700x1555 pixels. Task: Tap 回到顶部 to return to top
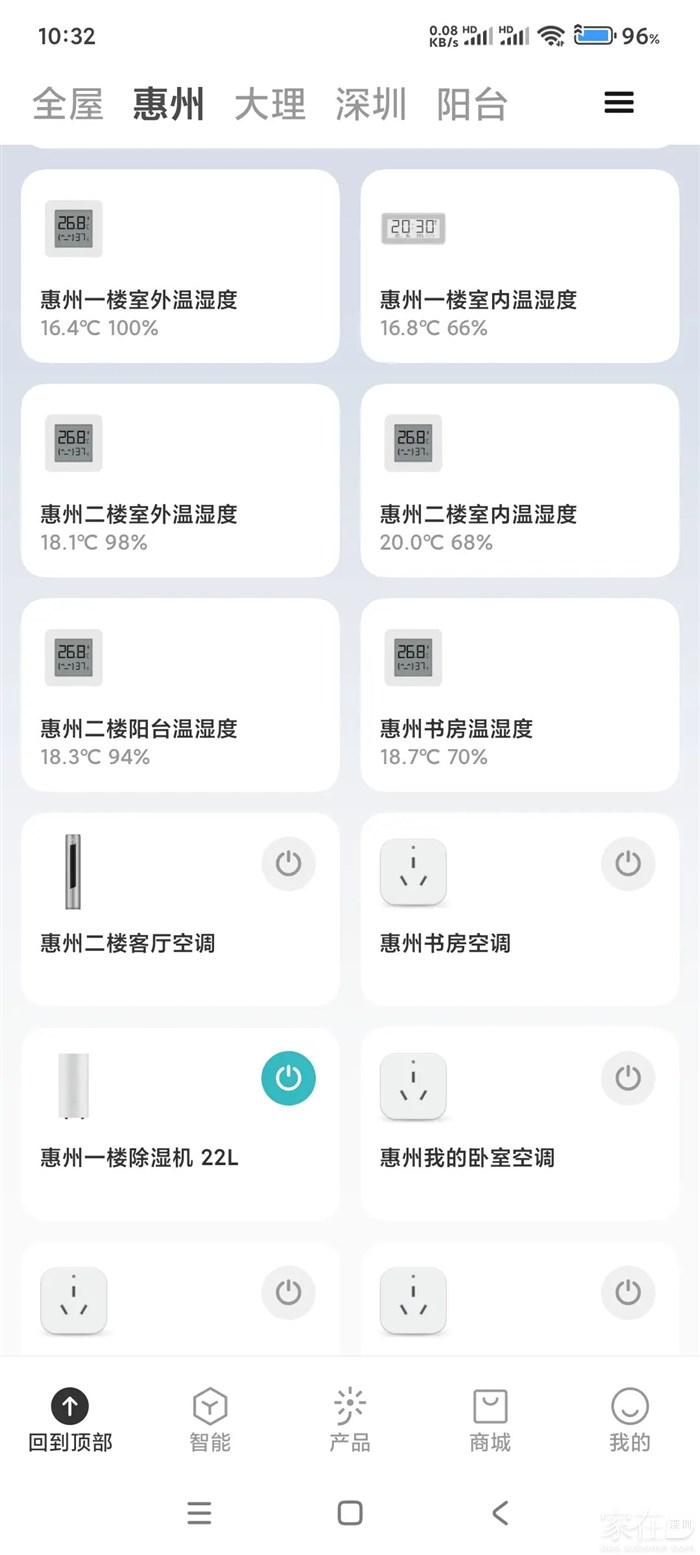click(x=70, y=1419)
